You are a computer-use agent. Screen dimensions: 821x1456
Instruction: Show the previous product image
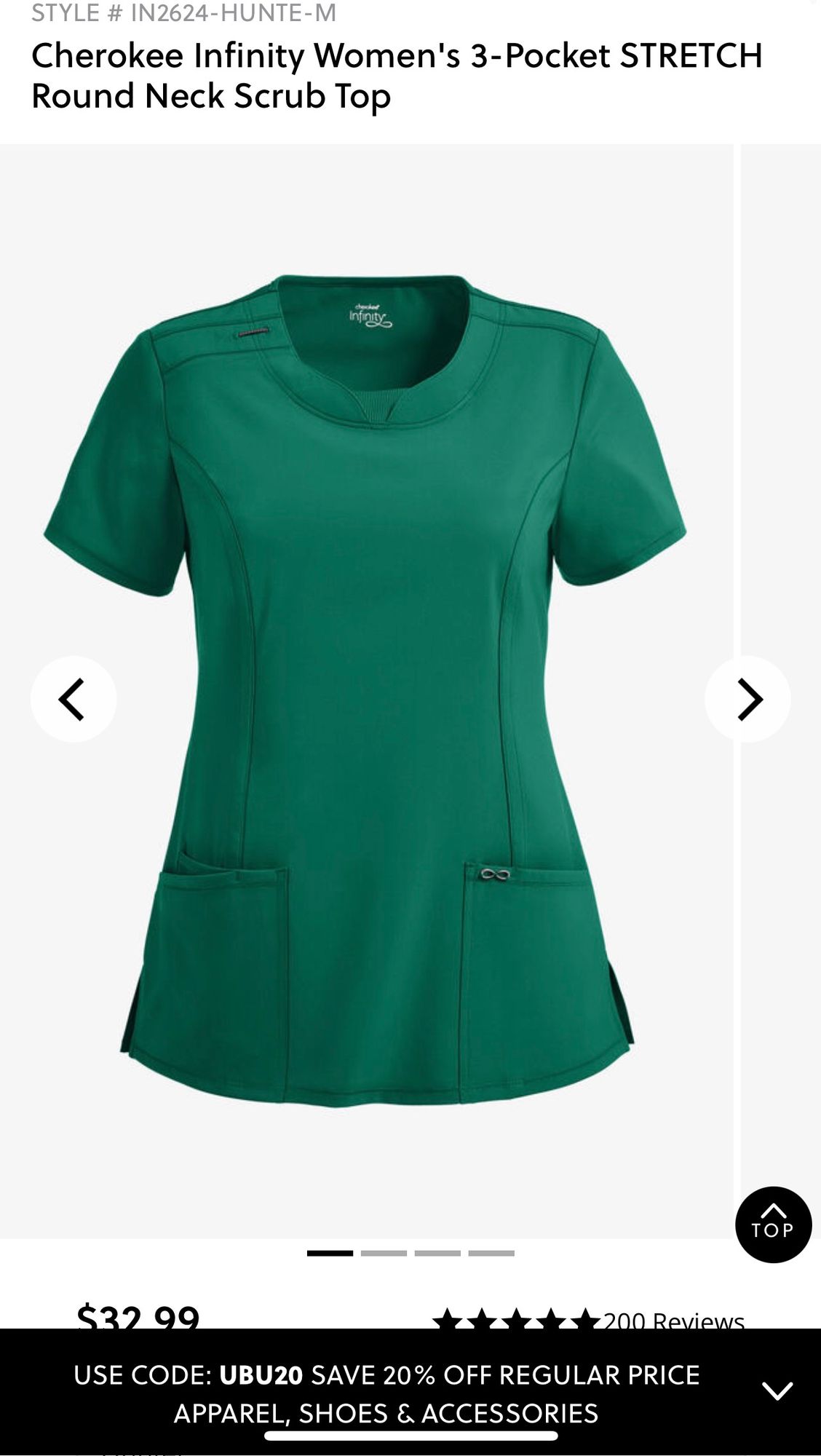tap(73, 699)
